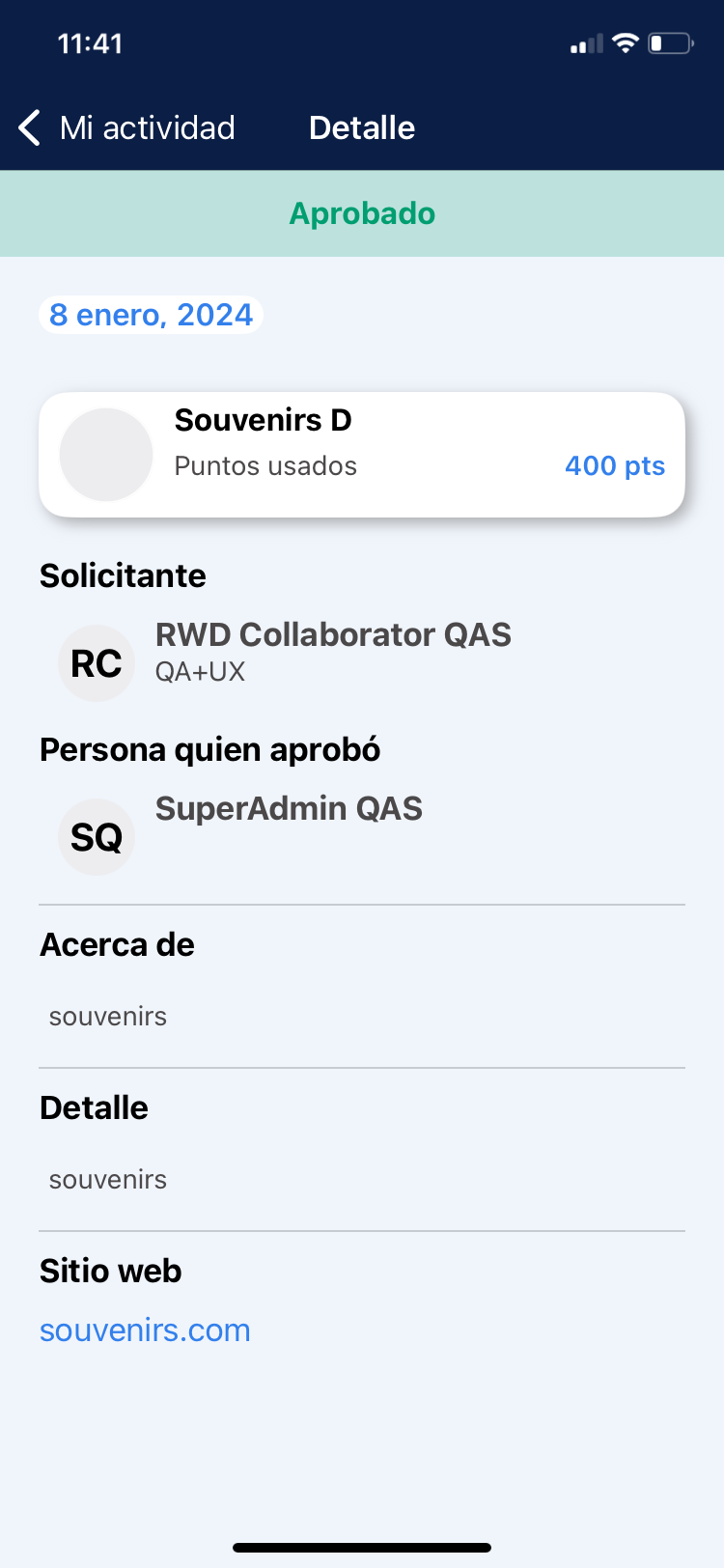The width and height of the screenshot is (724, 1568).
Task: Open the souvenirs.com website link
Action: (x=145, y=1330)
